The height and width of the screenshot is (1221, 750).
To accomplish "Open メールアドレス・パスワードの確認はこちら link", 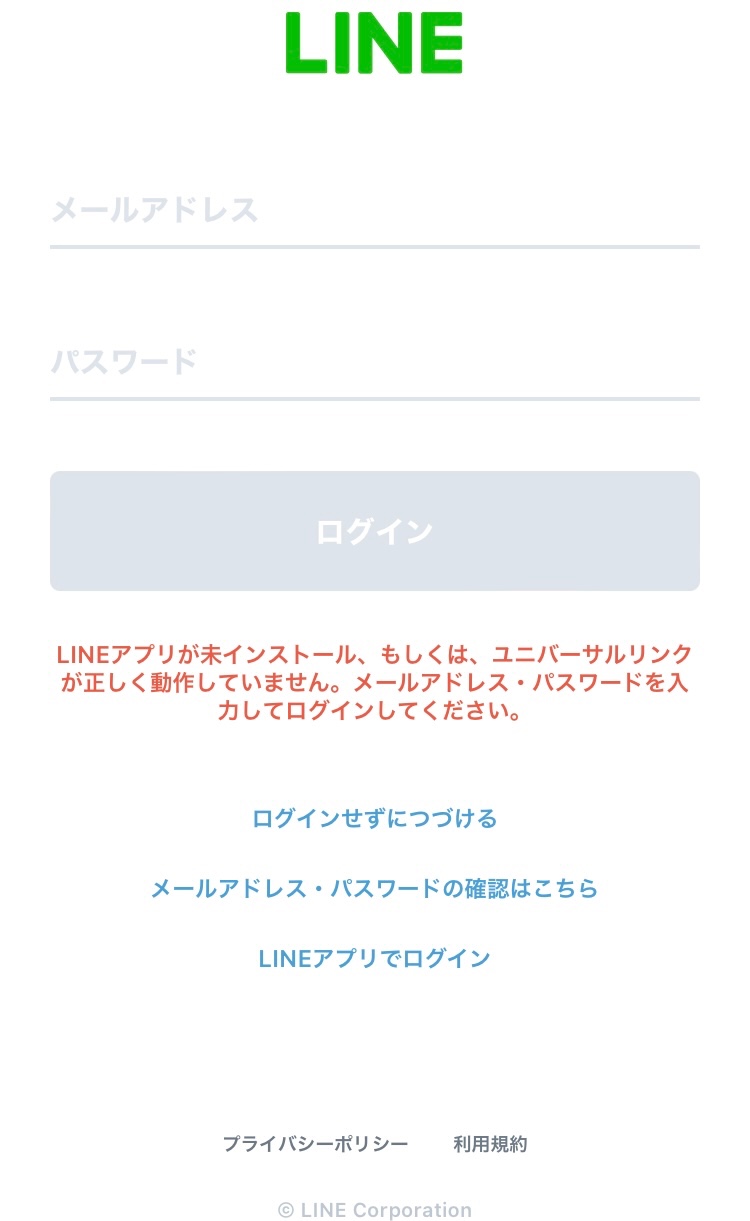I will coord(374,888).
